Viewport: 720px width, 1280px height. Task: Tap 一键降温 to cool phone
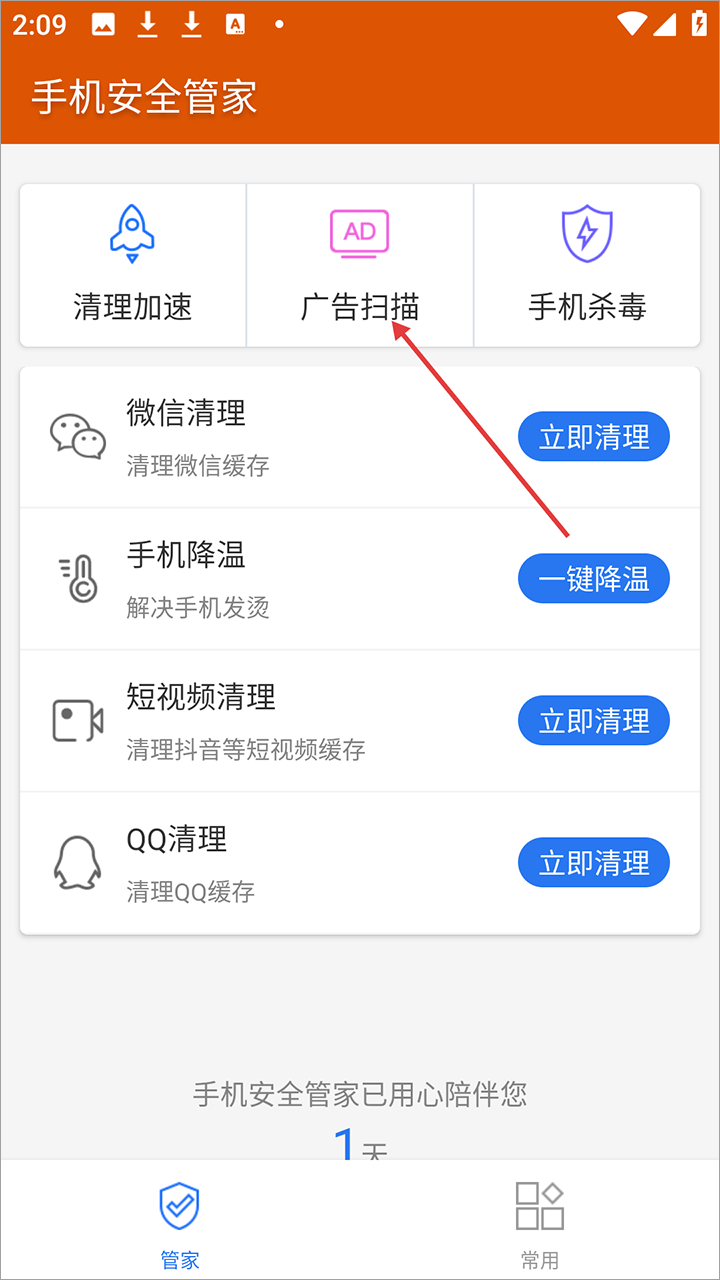(594, 579)
